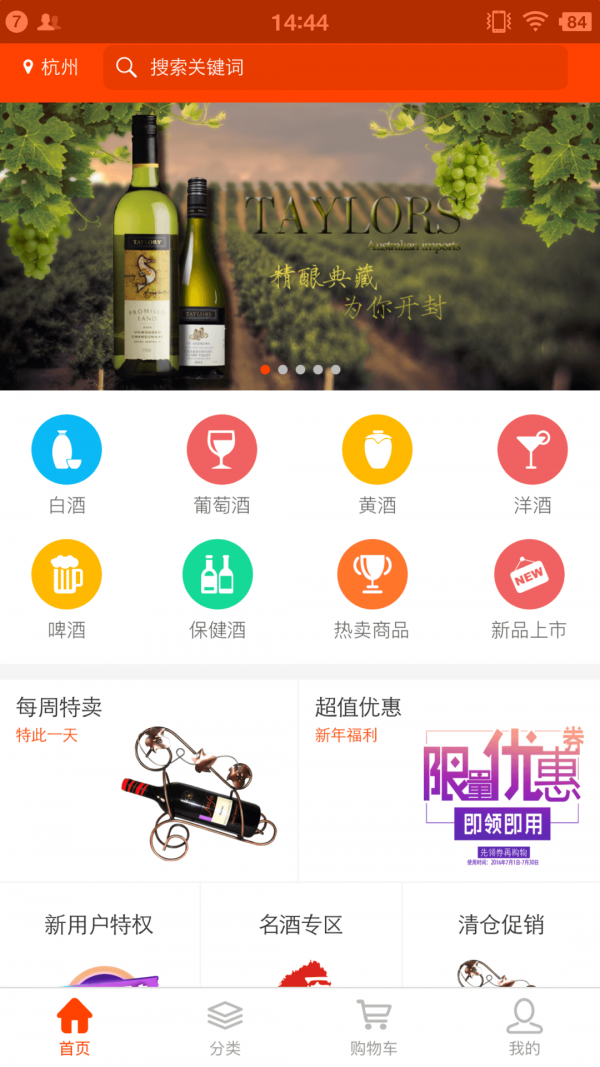600x1067 pixels.
Task: Switch to the 购物车 cart tab
Action: (374, 1028)
